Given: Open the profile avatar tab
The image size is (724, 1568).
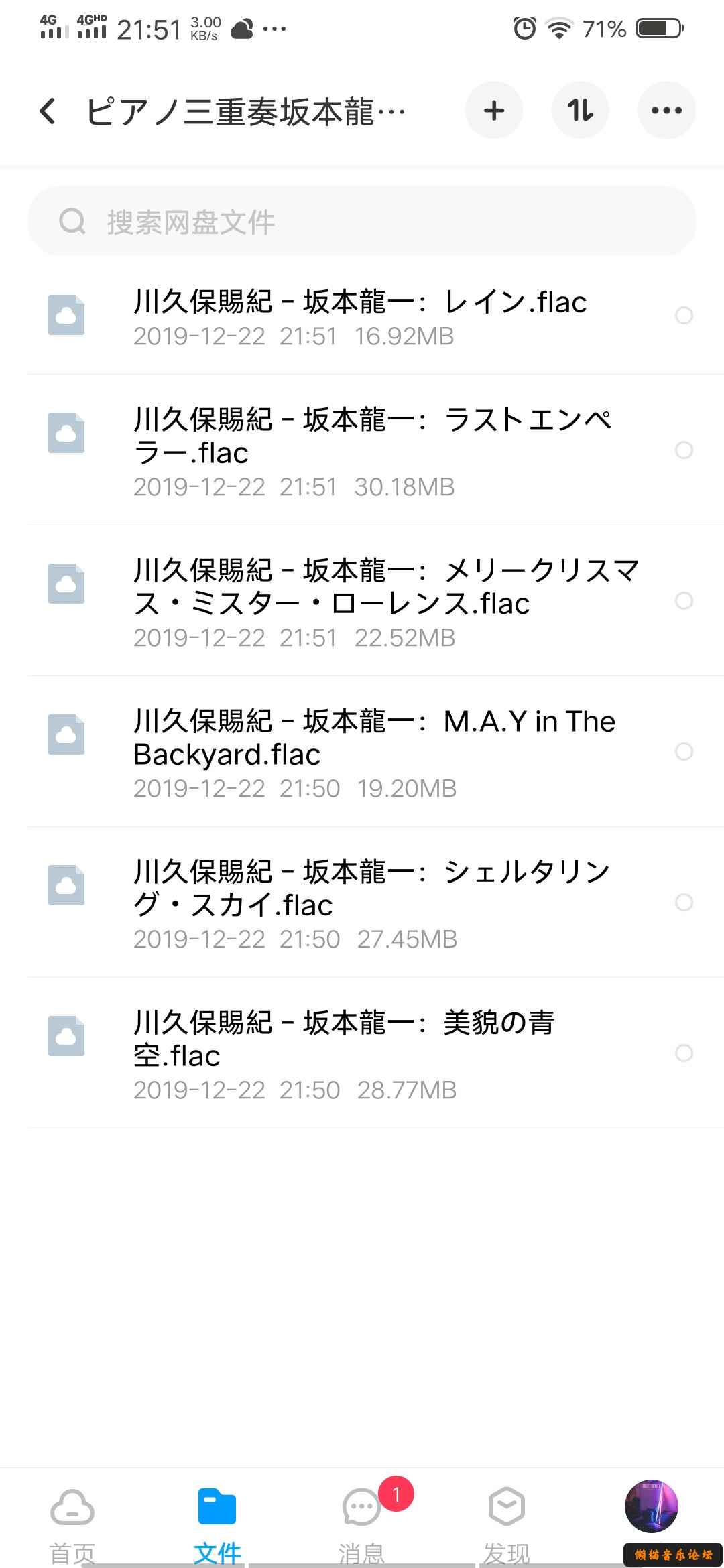Looking at the screenshot, I should (652, 1506).
